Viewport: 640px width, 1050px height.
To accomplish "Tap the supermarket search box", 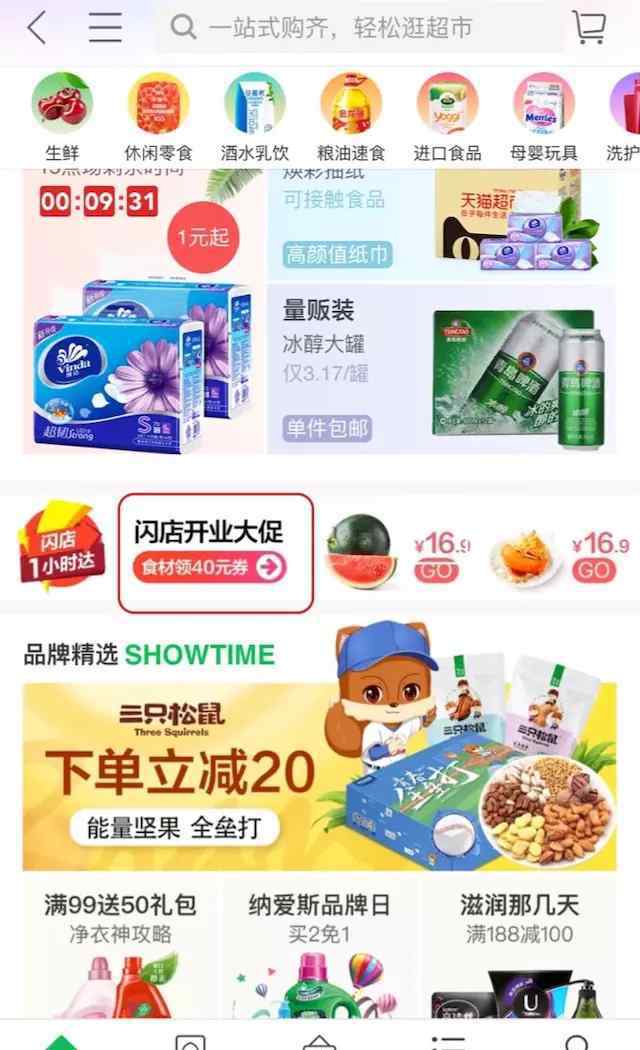I will point(359,28).
